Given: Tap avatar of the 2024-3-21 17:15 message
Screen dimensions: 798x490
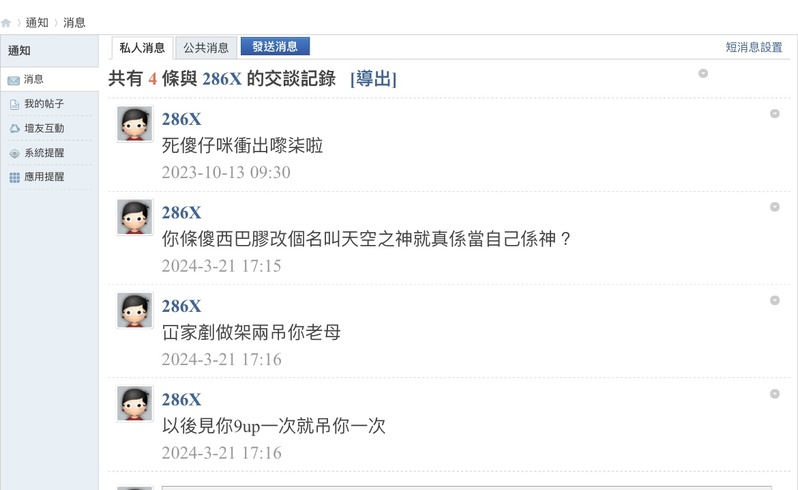Looking at the screenshot, I should [134, 217].
